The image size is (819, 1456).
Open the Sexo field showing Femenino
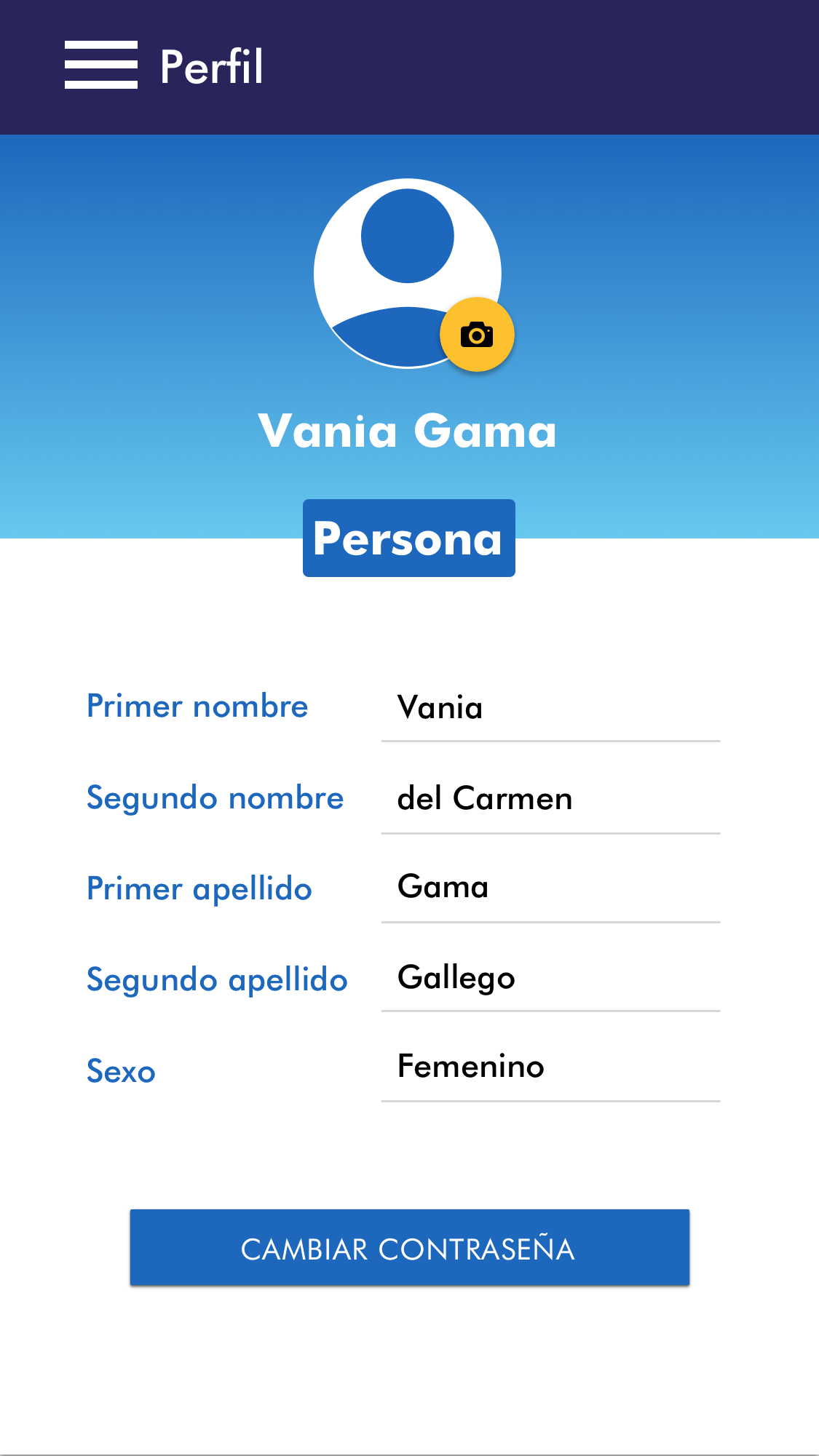coord(550,1067)
